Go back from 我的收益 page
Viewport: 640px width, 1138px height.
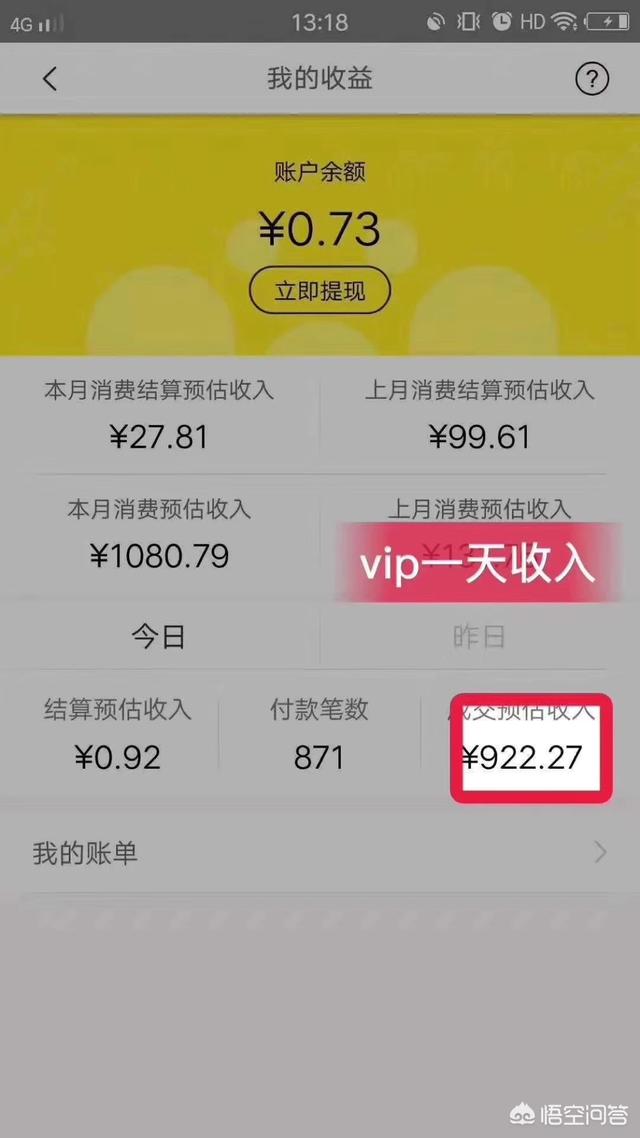tap(50, 80)
